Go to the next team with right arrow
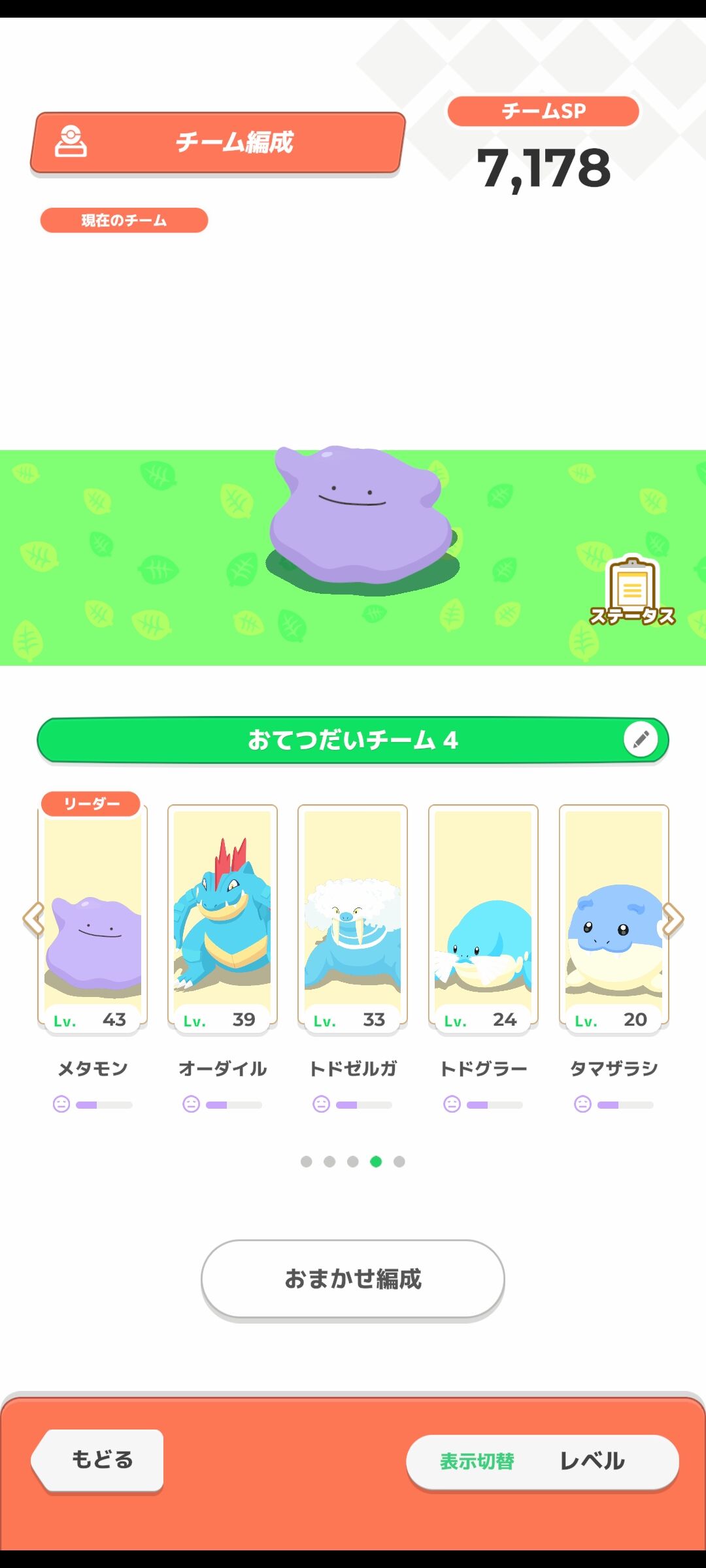This screenshot has height=1568, width=706. [x=673, y=919]
